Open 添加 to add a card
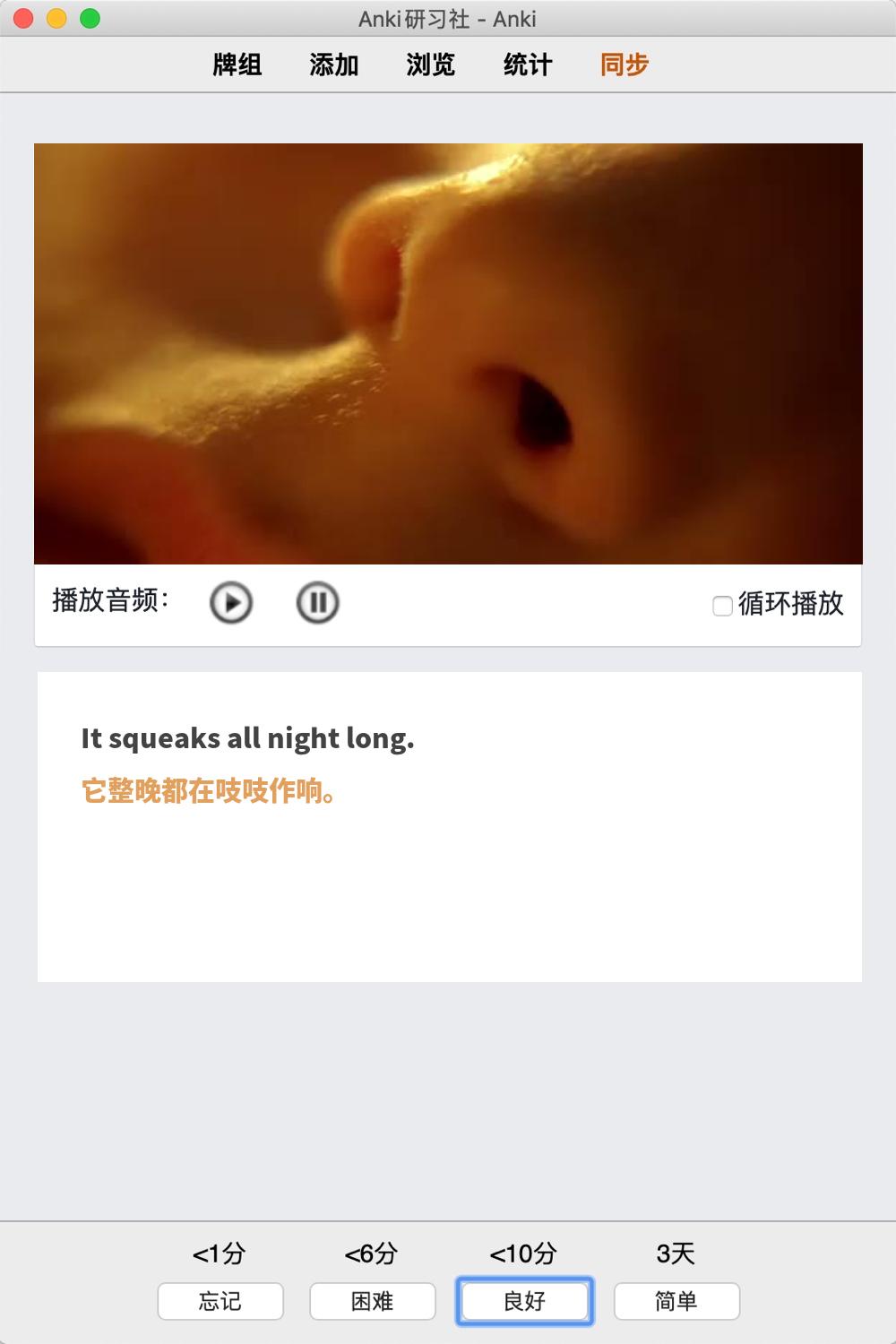Screen dimensions: 896x1344 pyautogui.click(x=334, y=65)
